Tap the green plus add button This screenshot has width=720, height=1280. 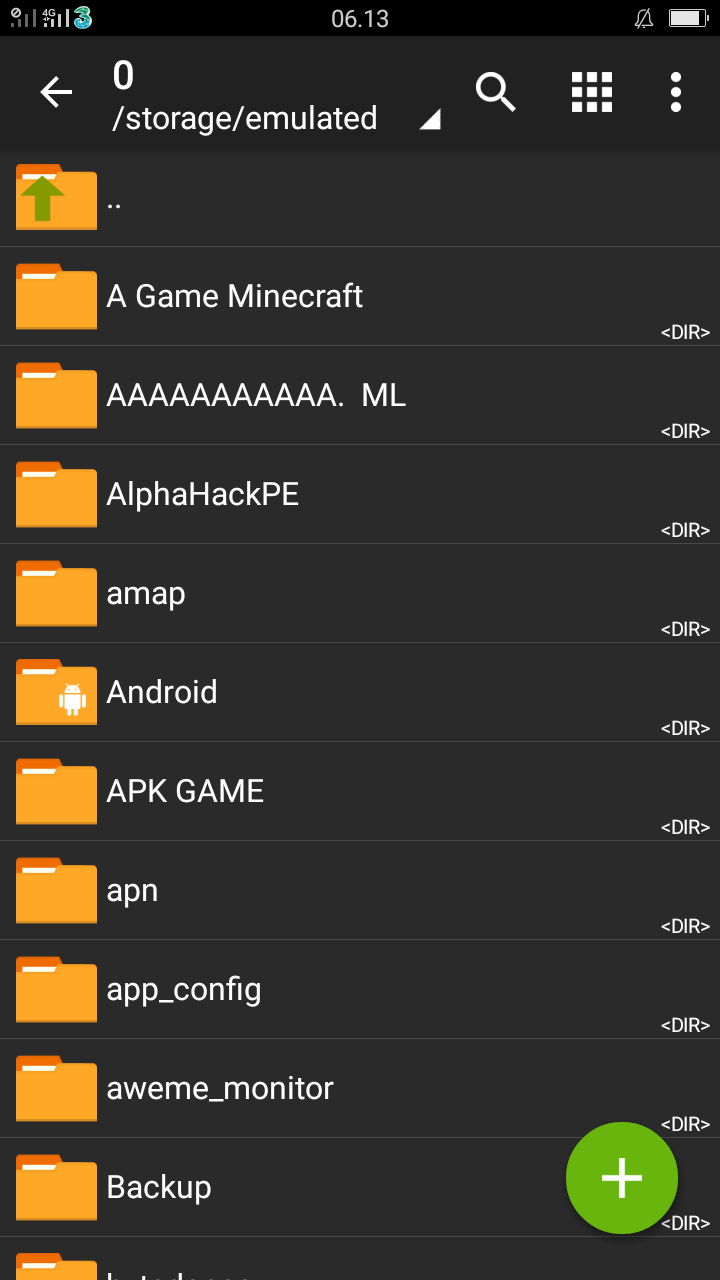621,1177
